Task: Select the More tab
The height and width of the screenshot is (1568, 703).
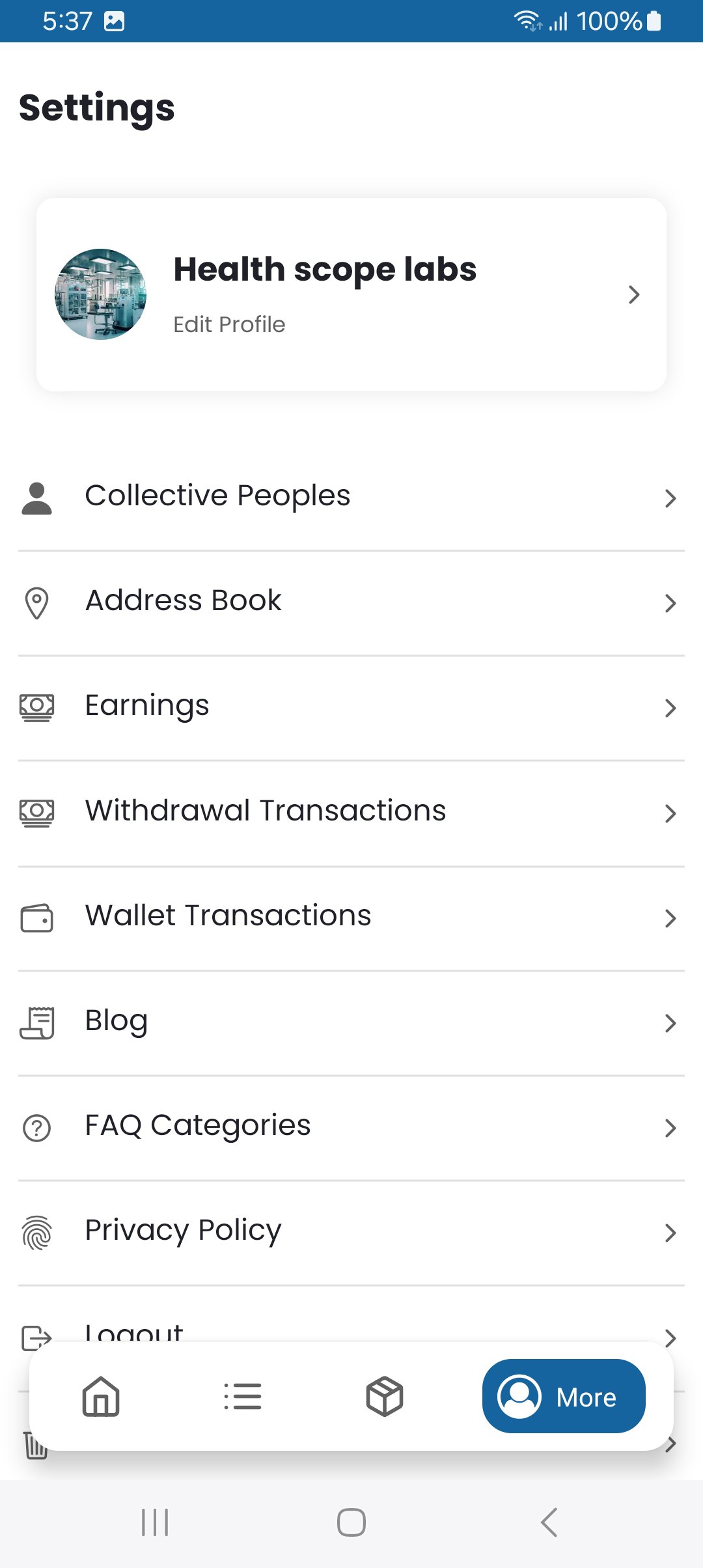Action: pos(564,1396)
